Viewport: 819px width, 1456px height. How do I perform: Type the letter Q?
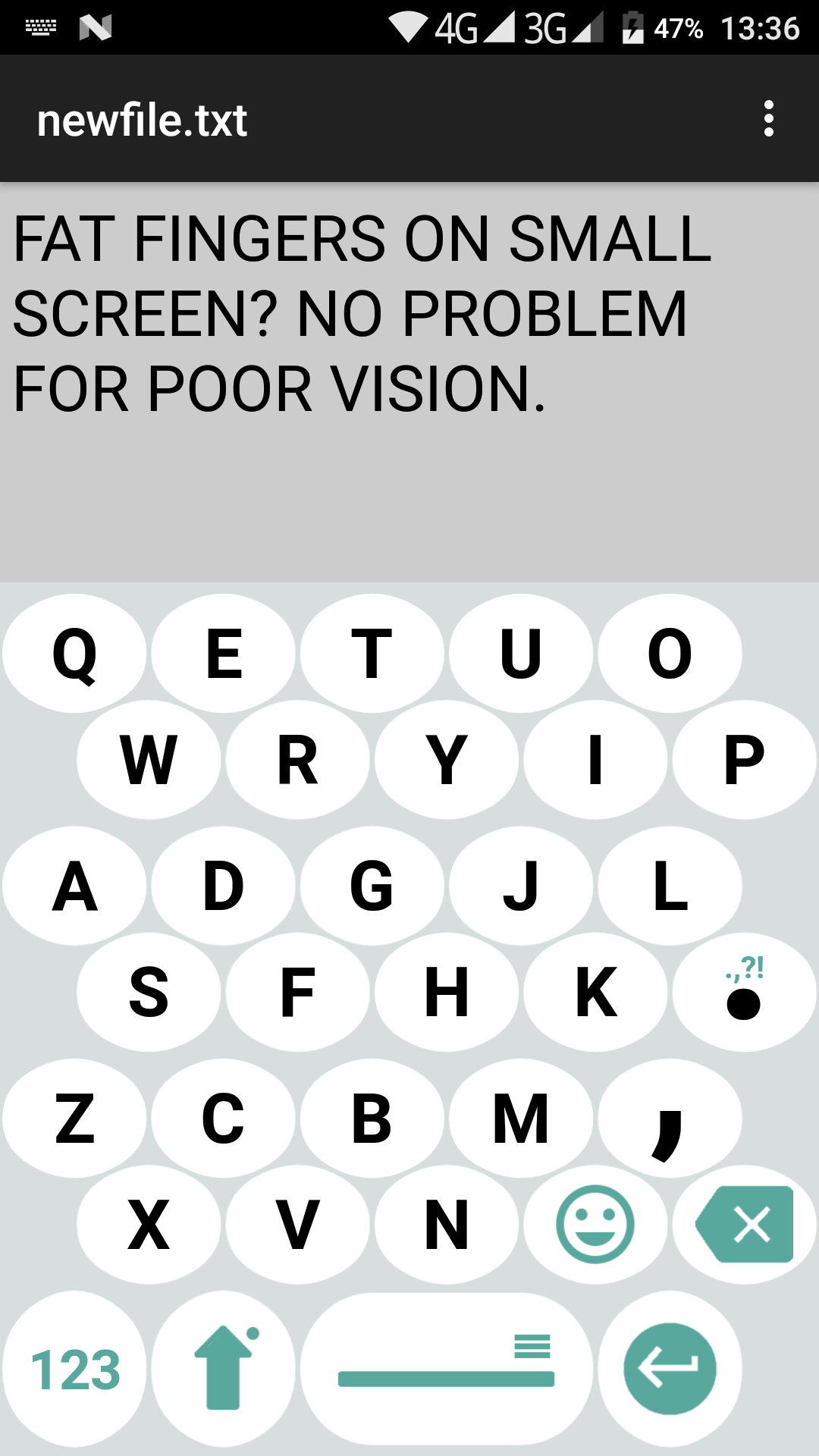74,653
